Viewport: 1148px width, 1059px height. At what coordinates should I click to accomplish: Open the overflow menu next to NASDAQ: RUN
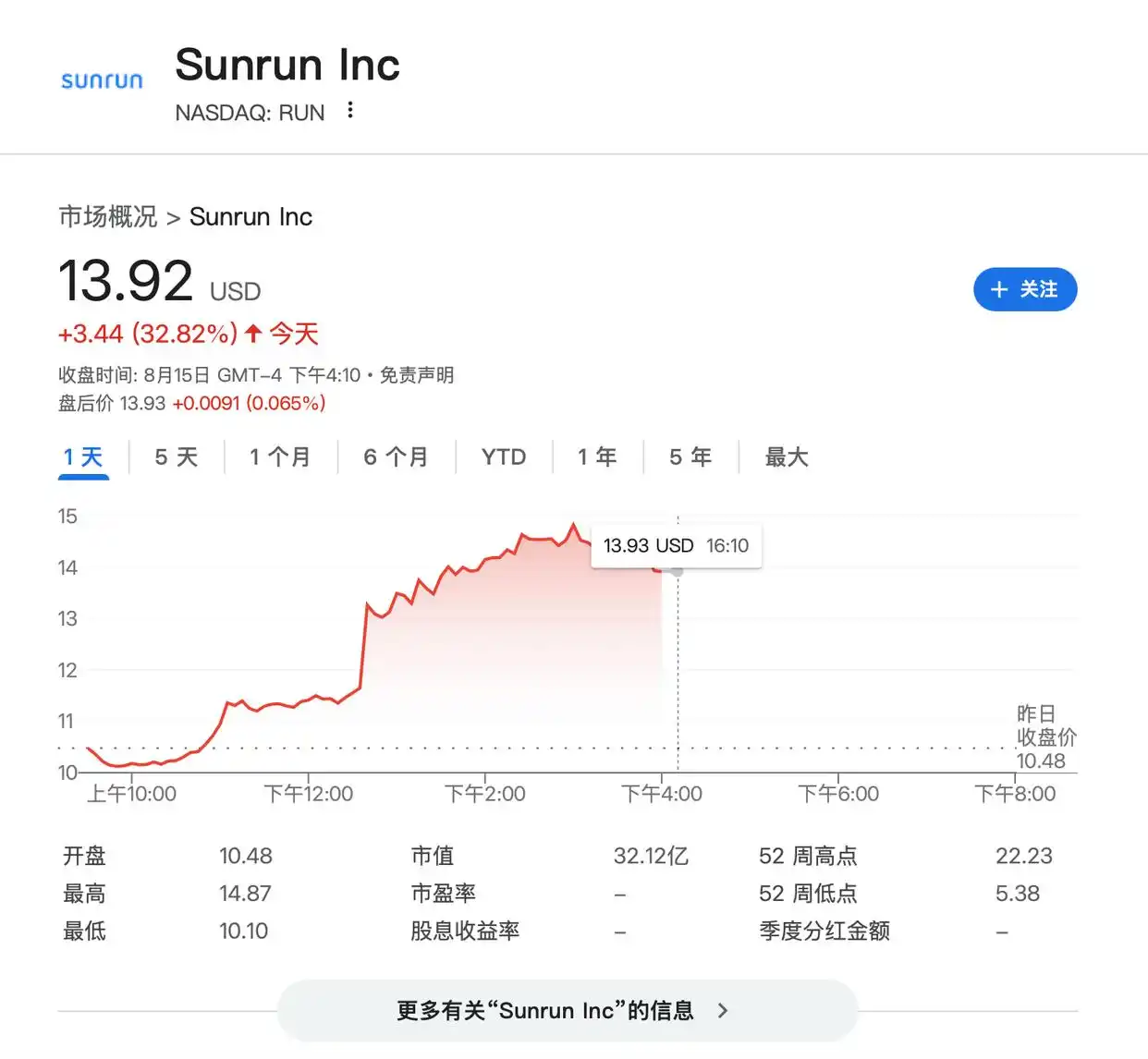(350, 111)
